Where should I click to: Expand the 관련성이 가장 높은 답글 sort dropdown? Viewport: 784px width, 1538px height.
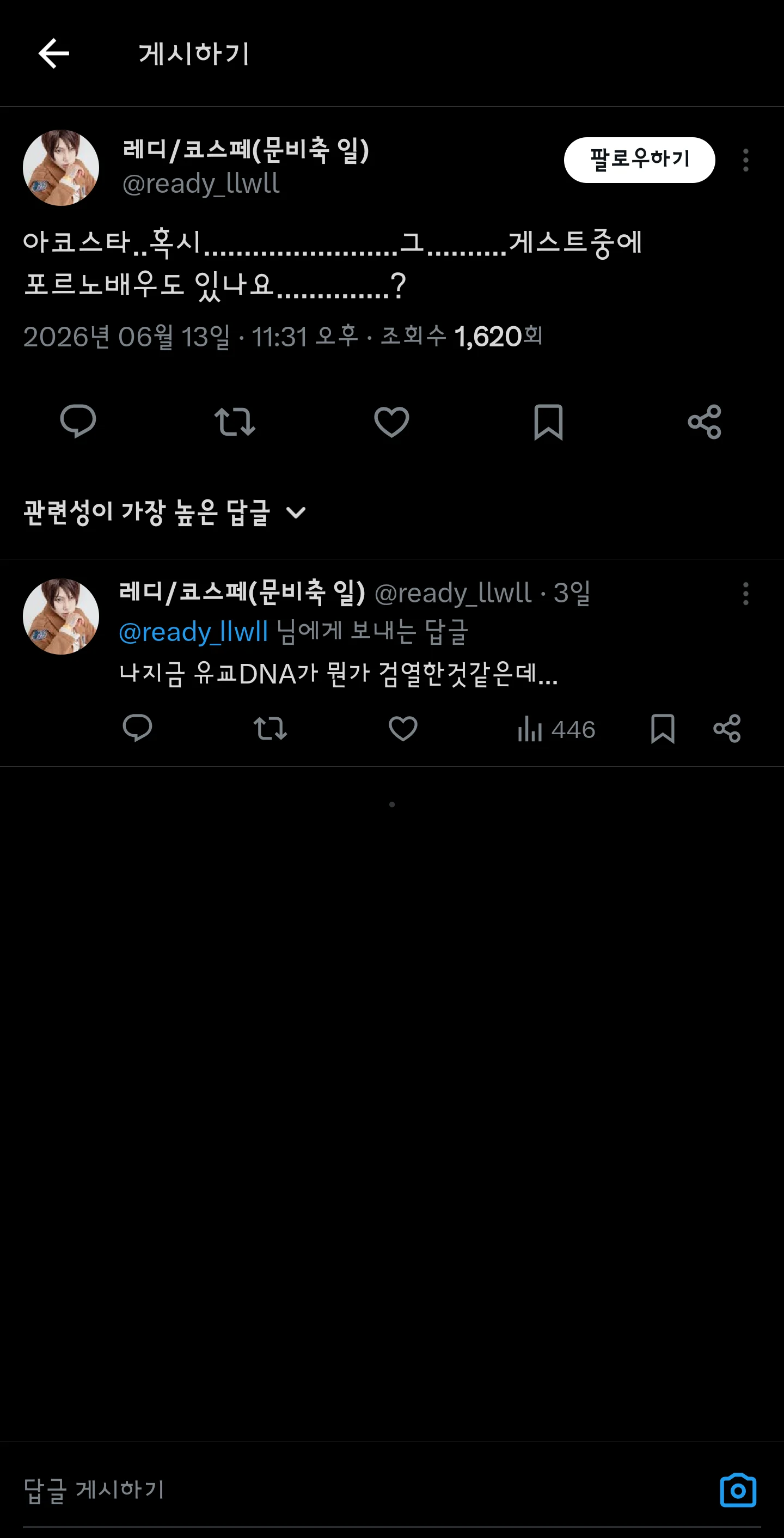pos(164,512)
